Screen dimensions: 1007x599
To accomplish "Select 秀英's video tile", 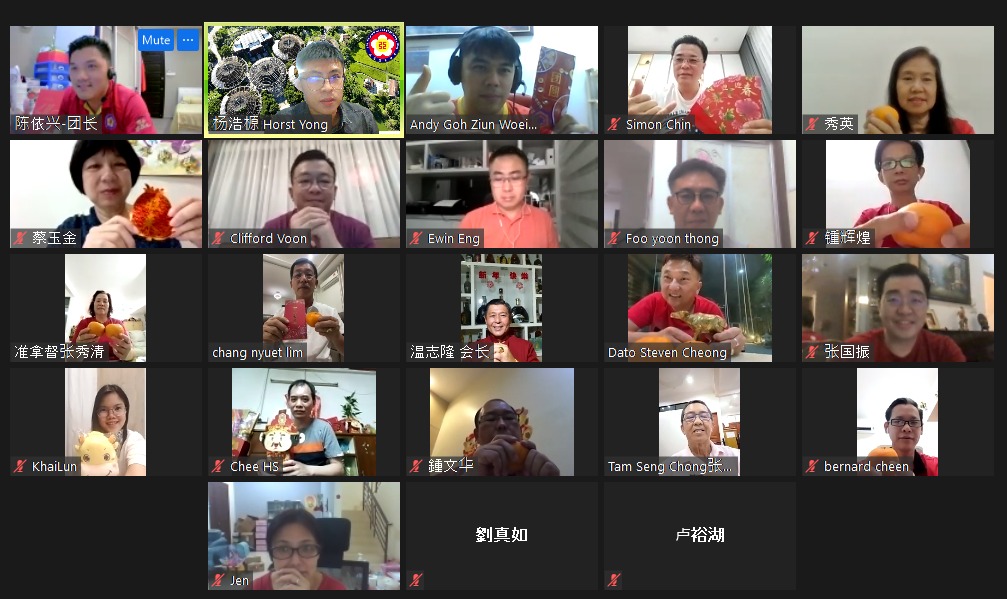I will [x=897, y=80].
